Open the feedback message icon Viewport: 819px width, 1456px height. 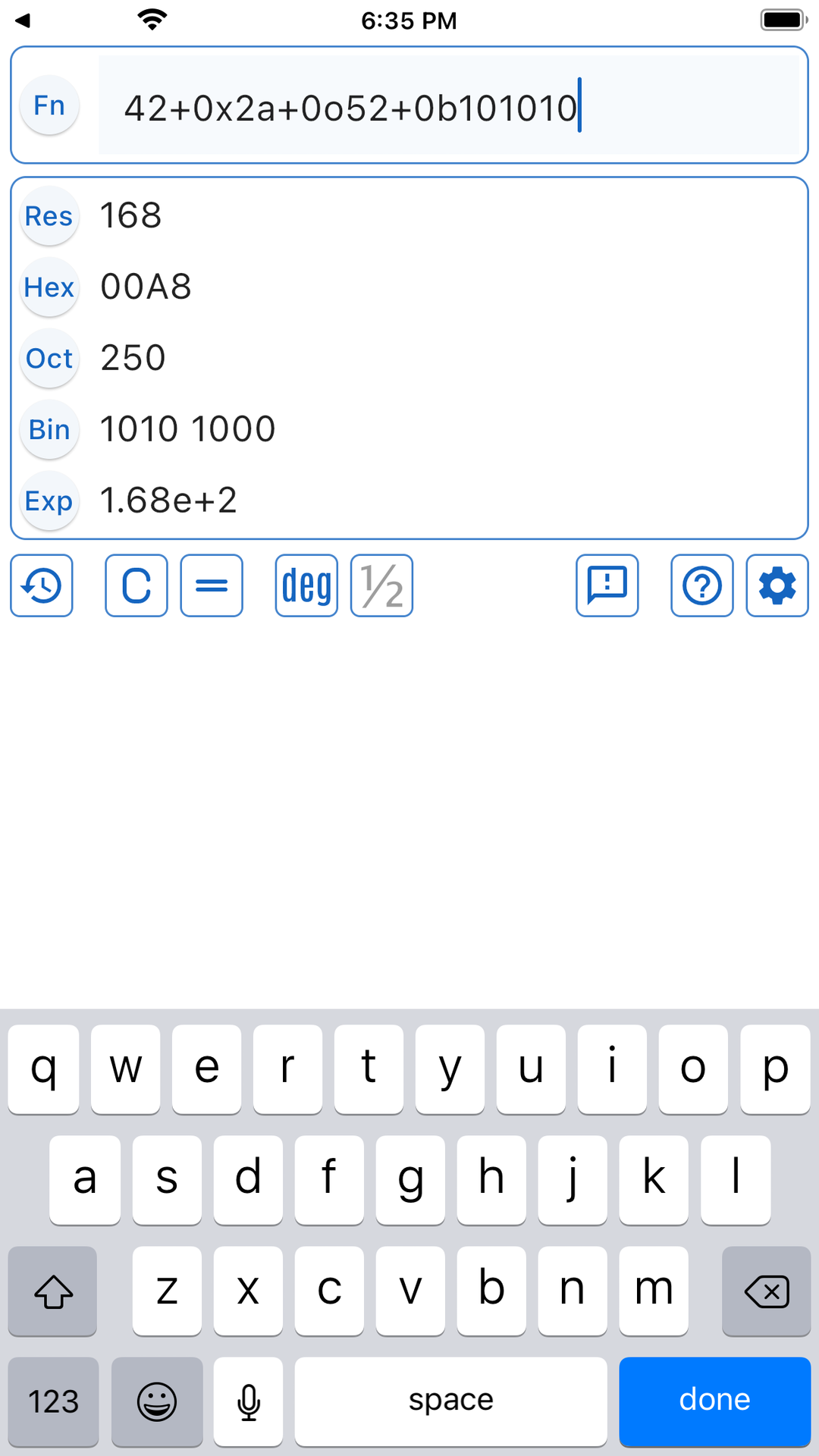coord(607,585)
